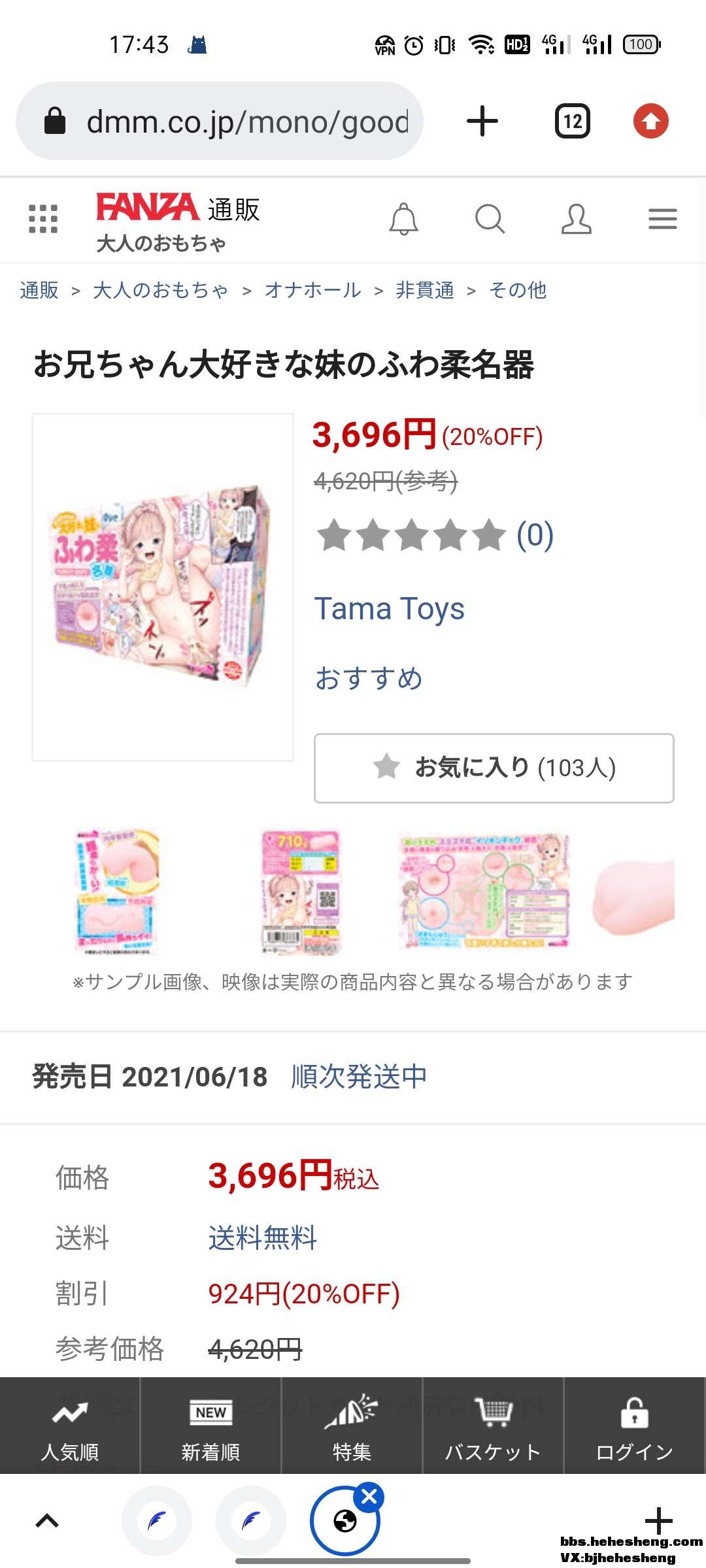706x1568 pixels.
Task: Open a new browser tab
Action: click(x=482, y=122)
